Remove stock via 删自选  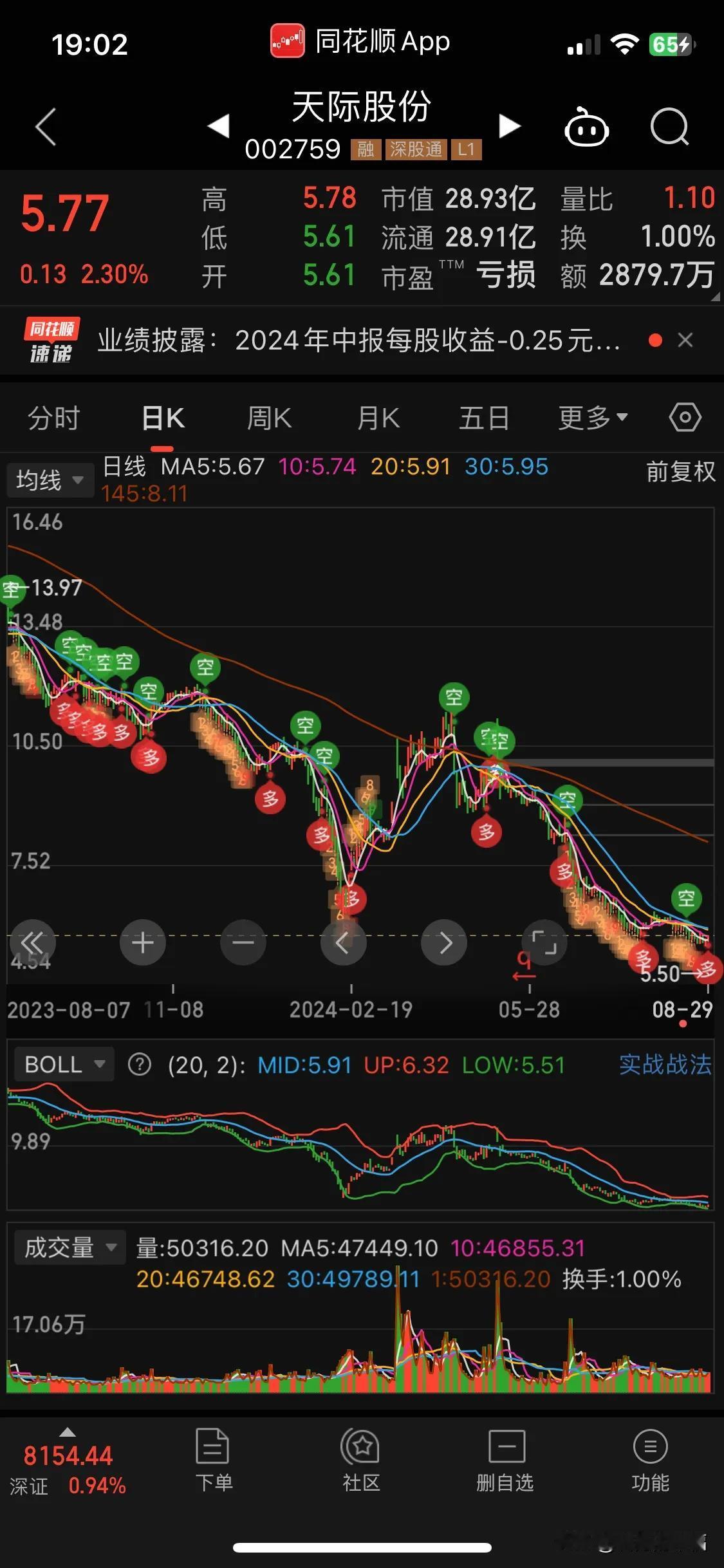(x=505, y=1460)
